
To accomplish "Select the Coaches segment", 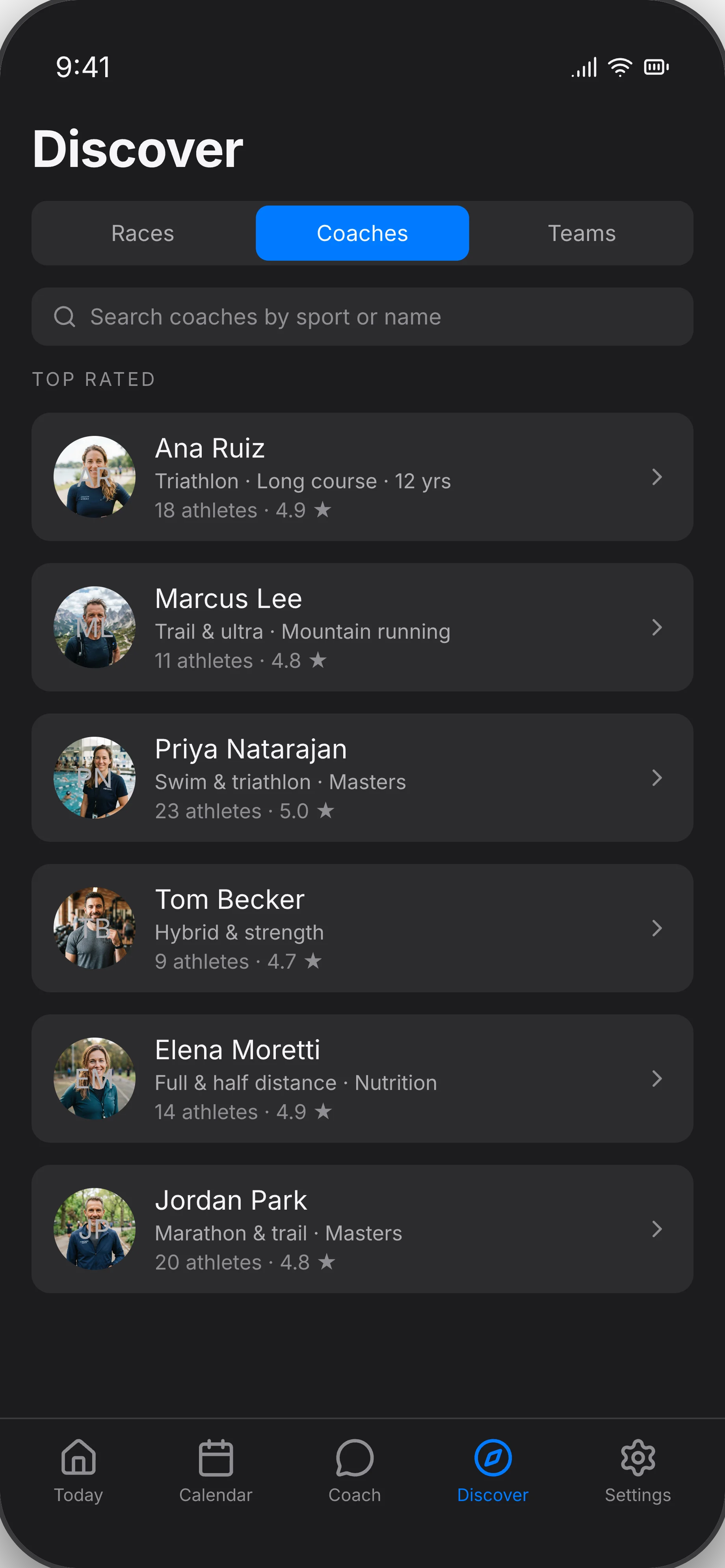I will pos(362,233).
